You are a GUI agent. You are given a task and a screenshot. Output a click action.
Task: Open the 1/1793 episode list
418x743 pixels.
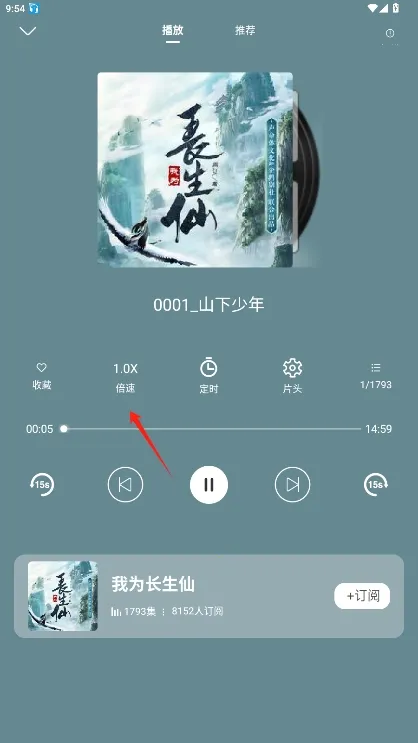point(376,377)
